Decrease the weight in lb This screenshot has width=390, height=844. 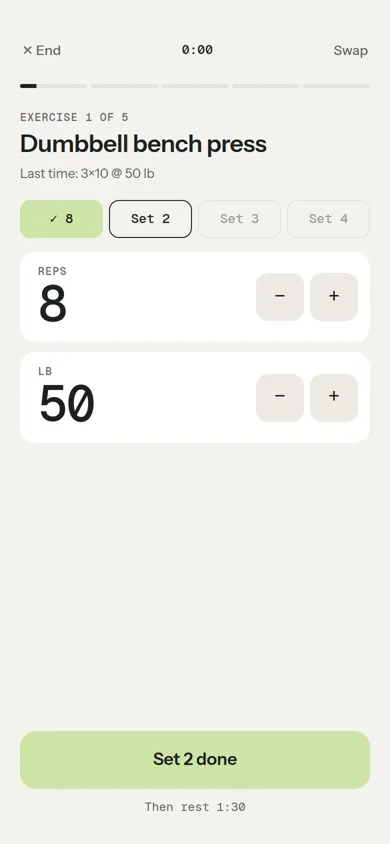(280, 397)
